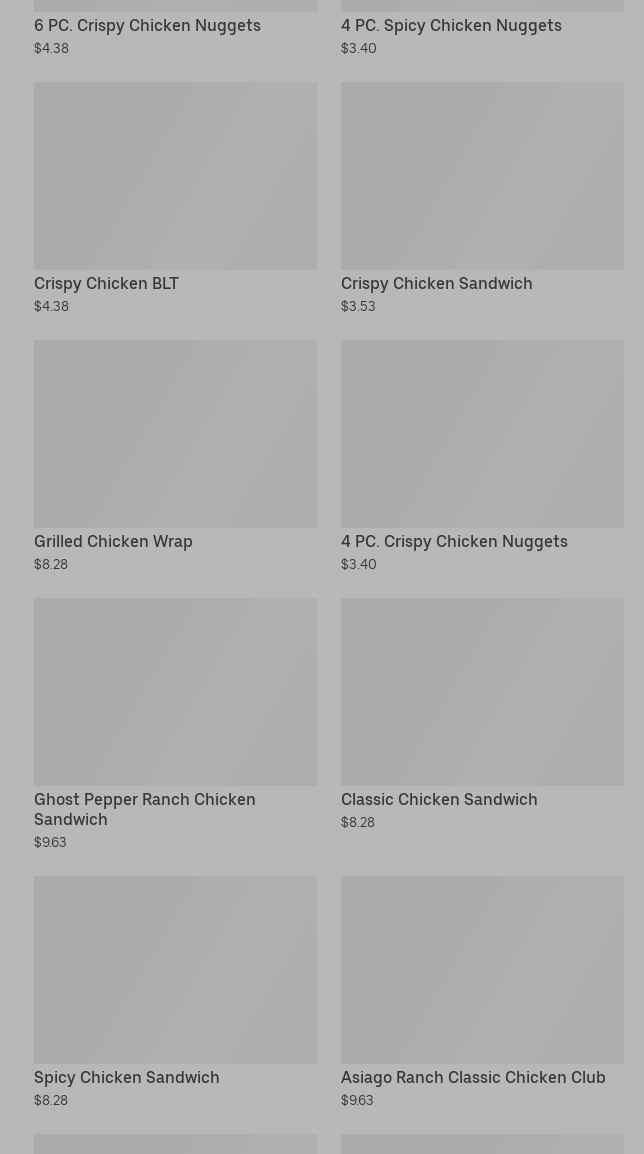The height and width of the screenshot is (1154, 644).
Task: Open 6 PC. Crispy Chicken Nuggets item
Action: pyautogui.click(x=147, y=26)
